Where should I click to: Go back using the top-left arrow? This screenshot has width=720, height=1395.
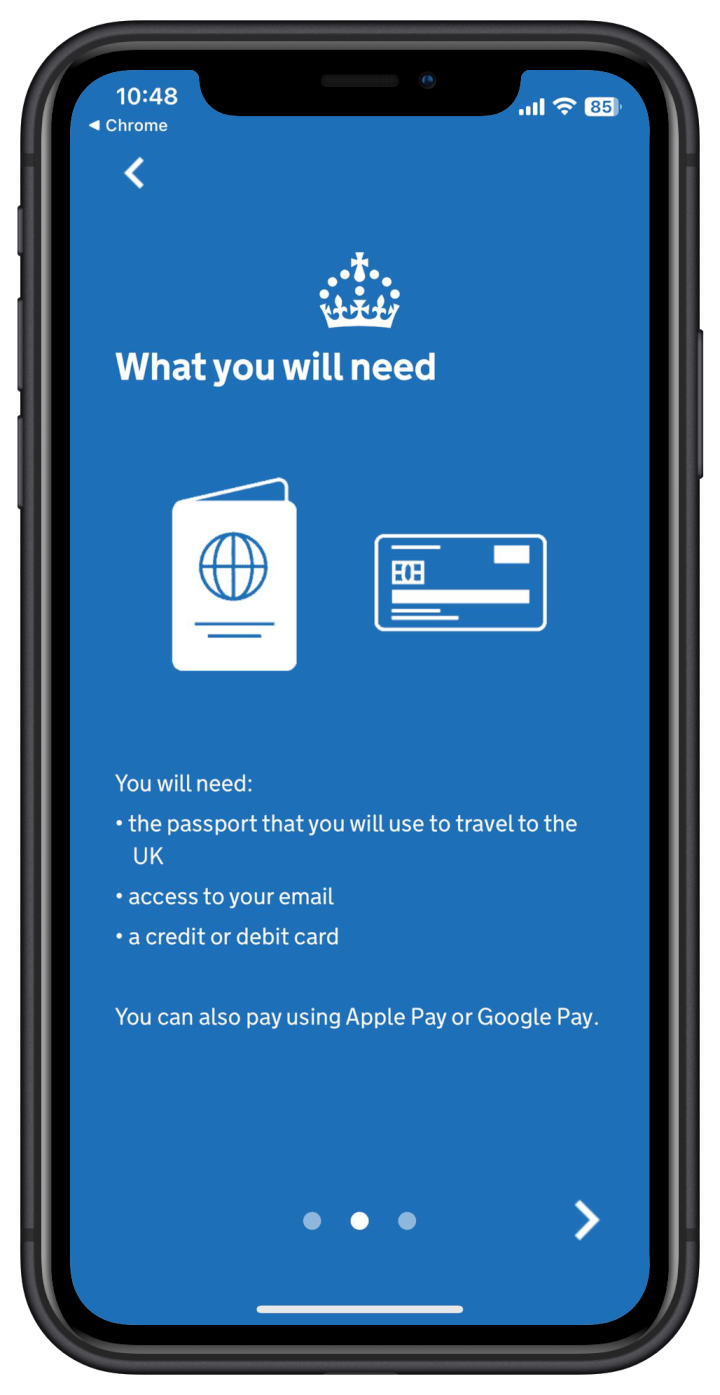134,173
